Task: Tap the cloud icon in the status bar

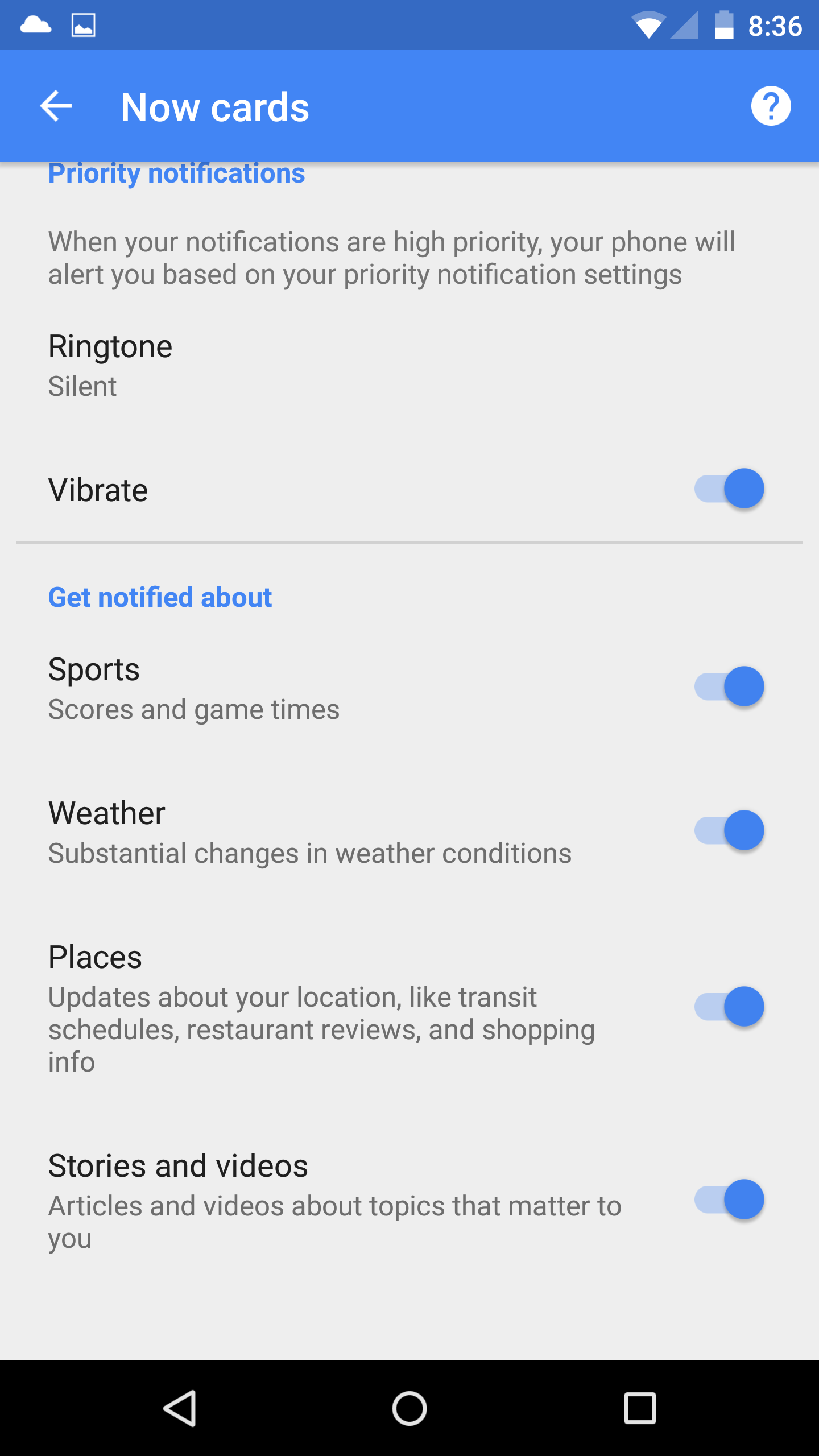Action: coord(35,24)
